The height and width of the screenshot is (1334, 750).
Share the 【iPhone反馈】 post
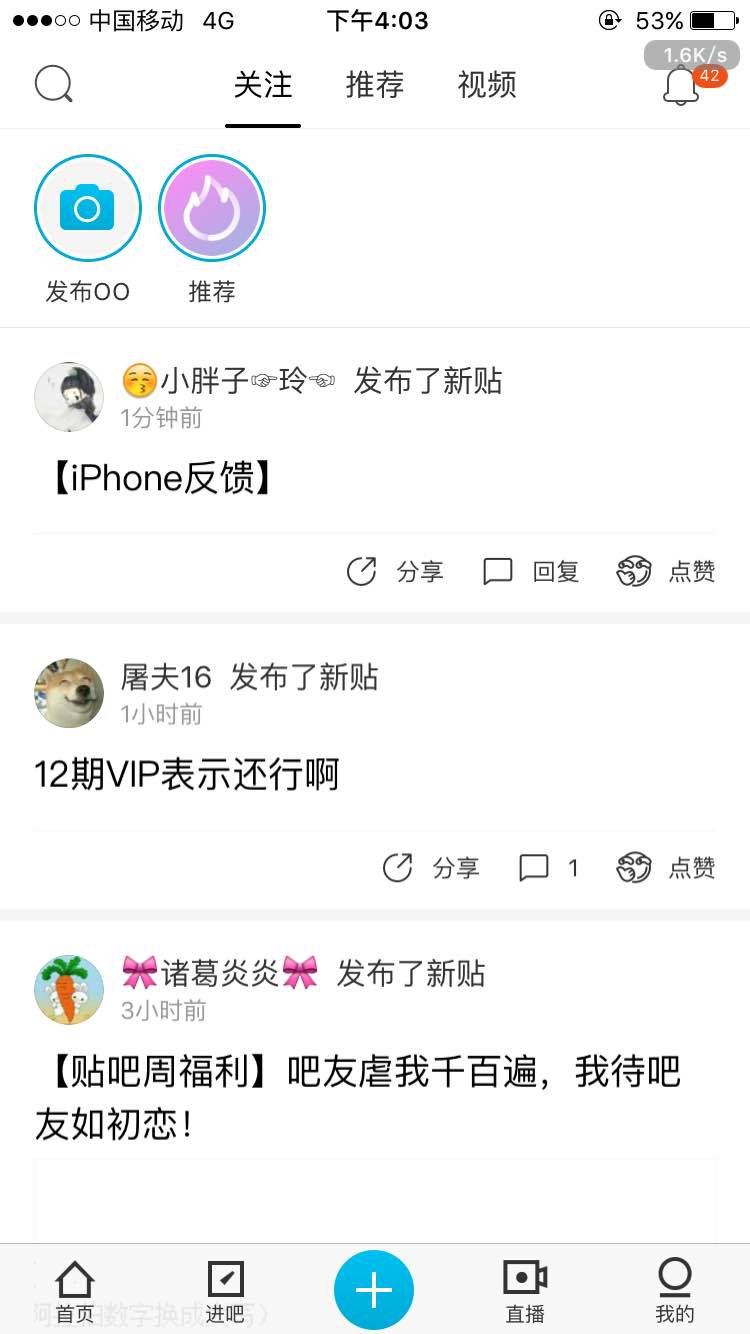click(x=395, y=572)
